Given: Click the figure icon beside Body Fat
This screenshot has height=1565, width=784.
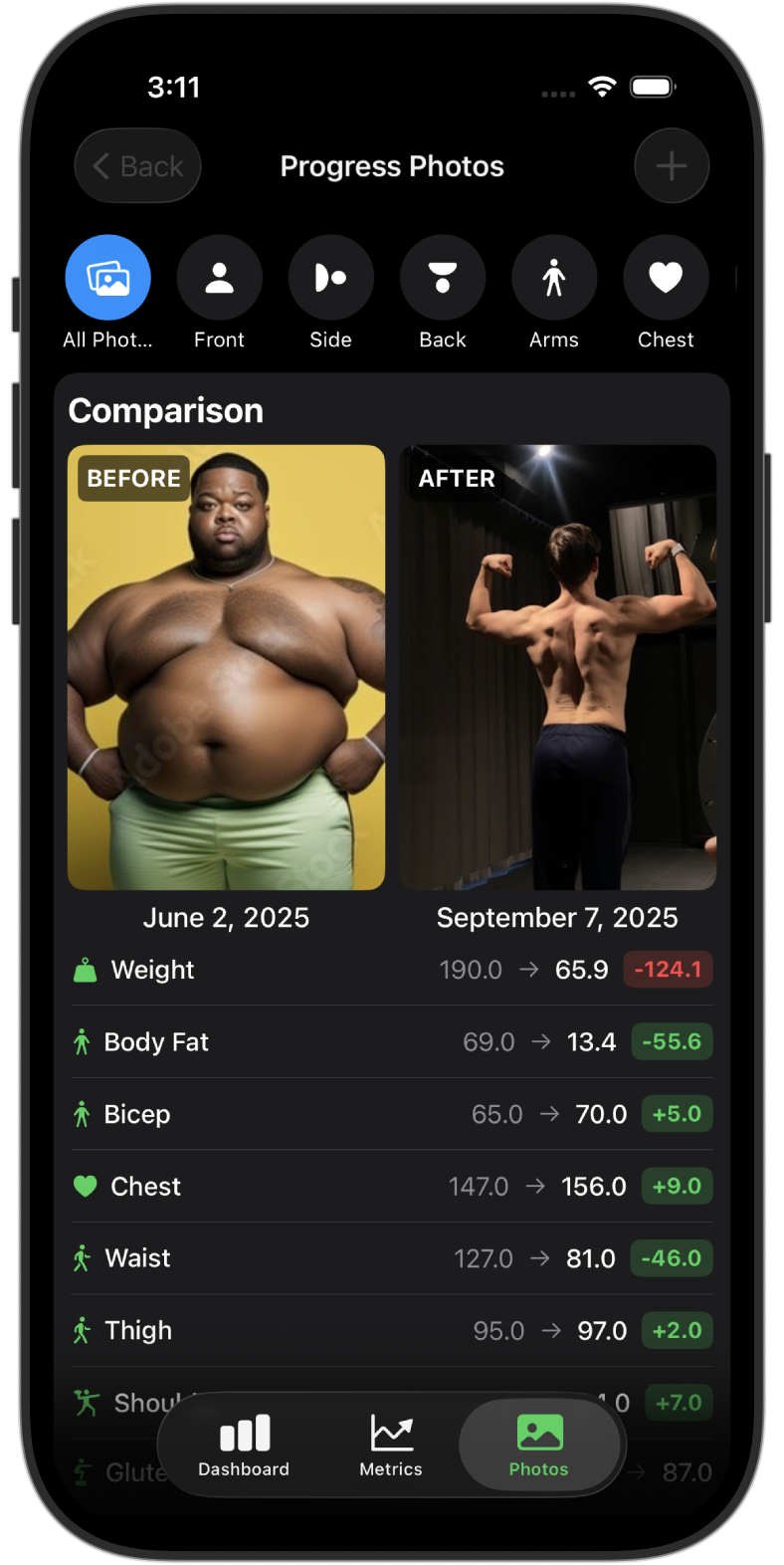Looking at the screenshot, I should point(84,1041).
